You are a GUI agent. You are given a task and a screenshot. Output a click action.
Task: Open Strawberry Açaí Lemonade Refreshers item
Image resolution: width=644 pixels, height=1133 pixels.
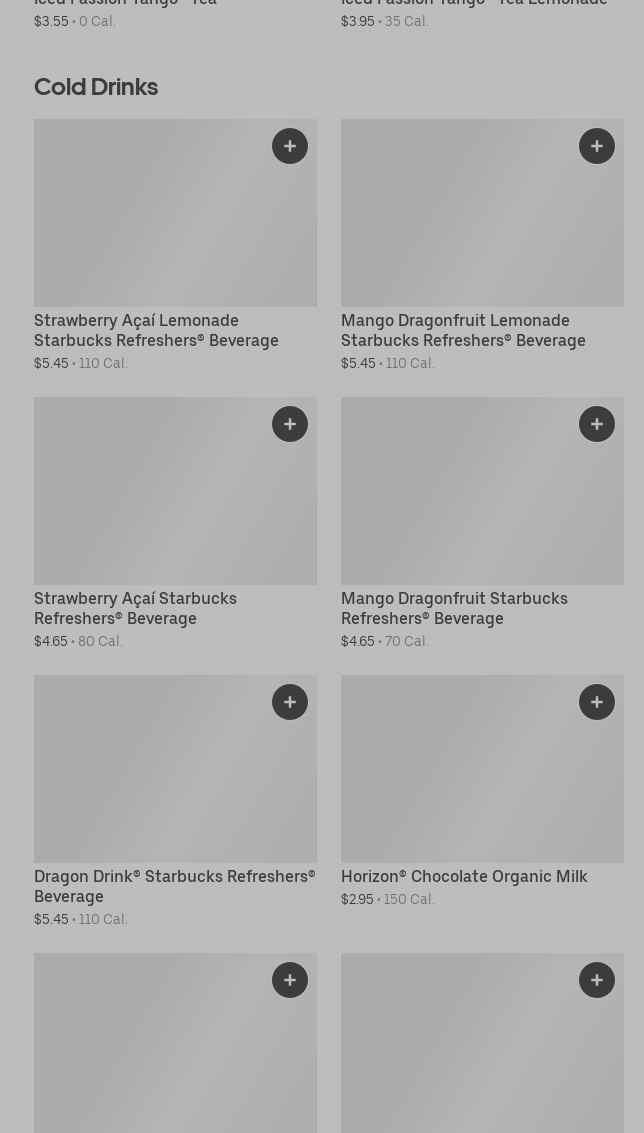(x=156, y=330)
